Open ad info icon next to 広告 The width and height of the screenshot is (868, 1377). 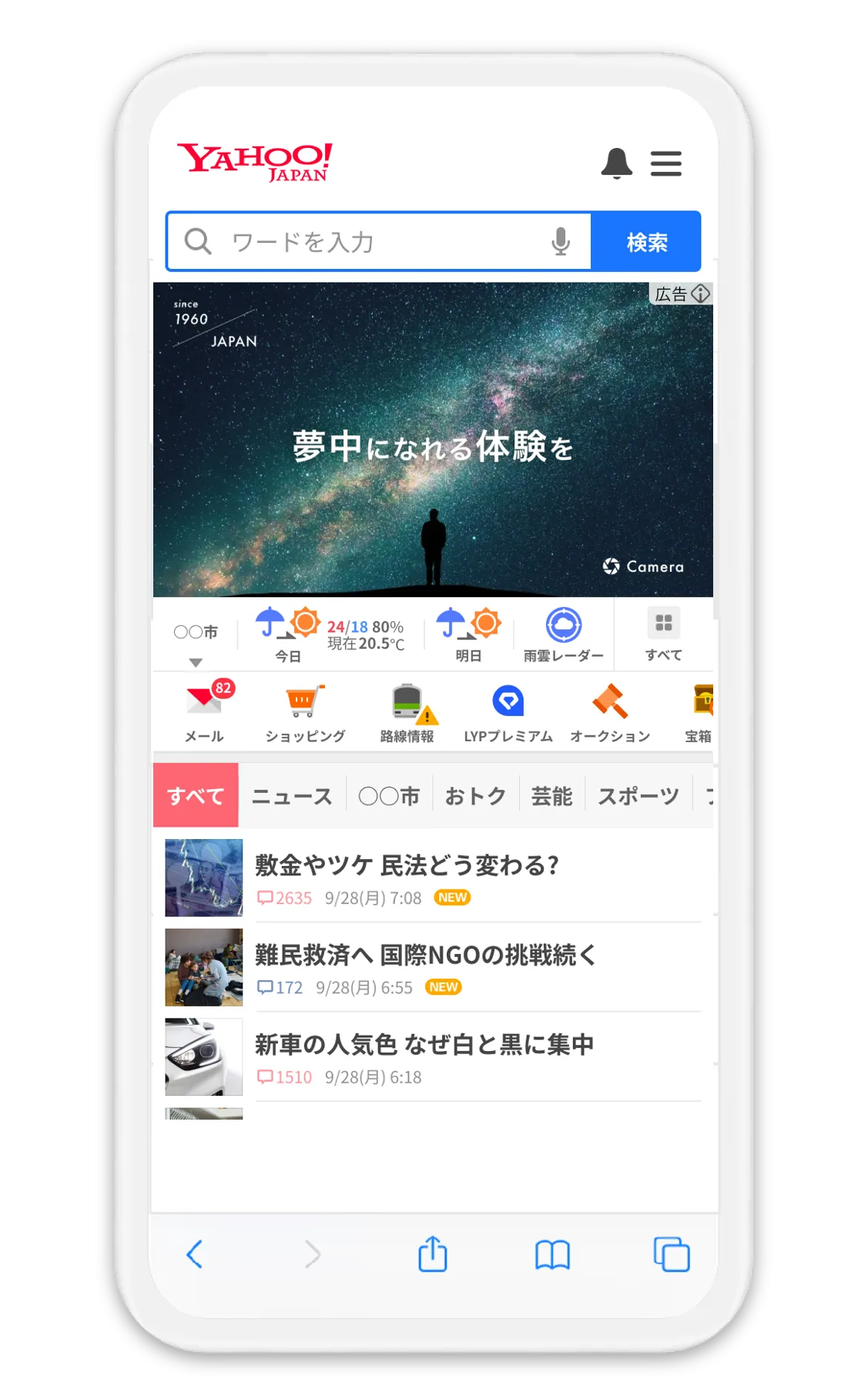click(x=700, y=294)
